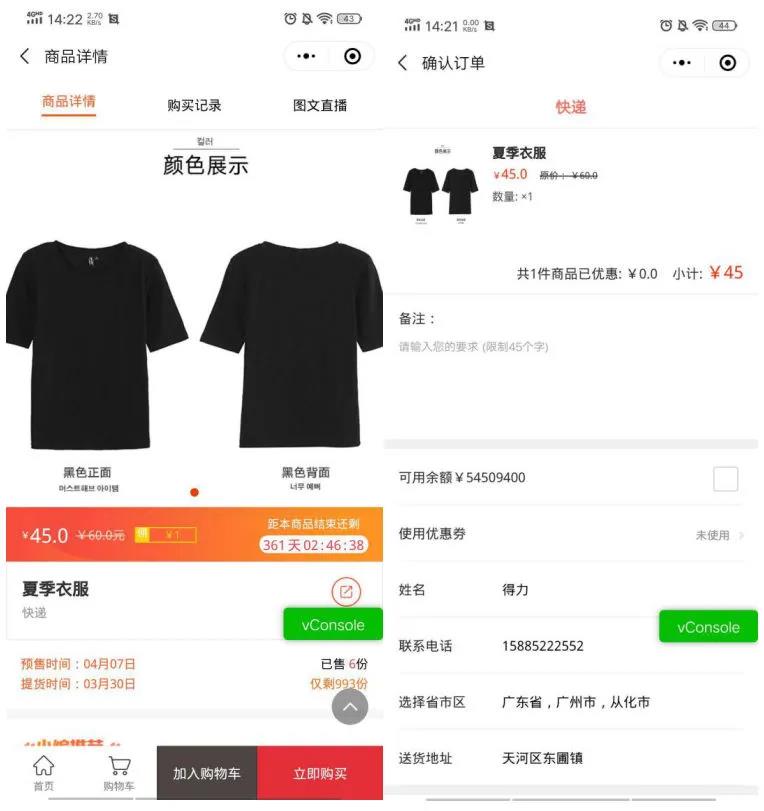Viewport: 764px width, 811px height.
Task: Go back from the 确认订单 page
Action: tap(403, 63)
